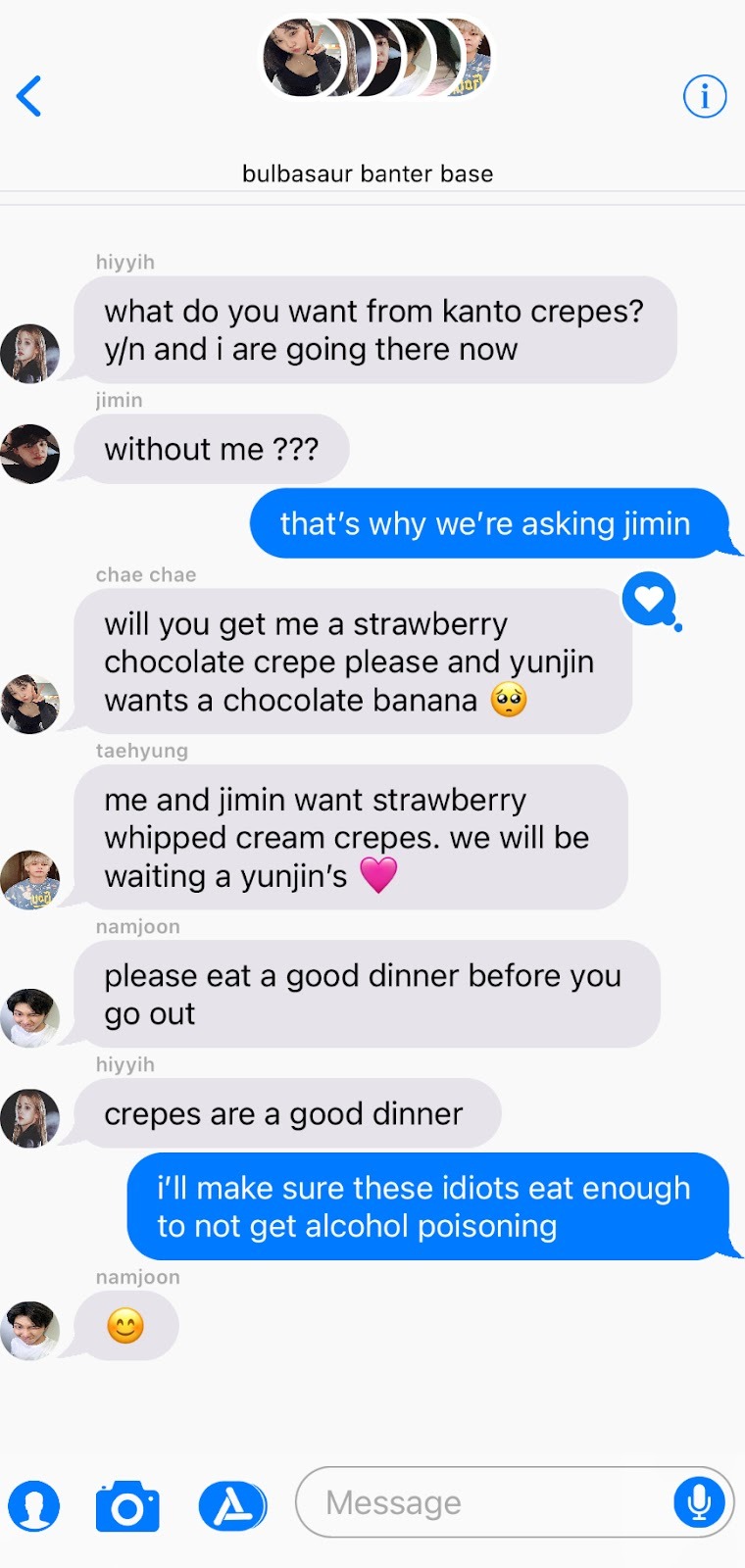The image size is (745, 1568).
Task: Go back to the conversations list
Action: tap(29, 96)
